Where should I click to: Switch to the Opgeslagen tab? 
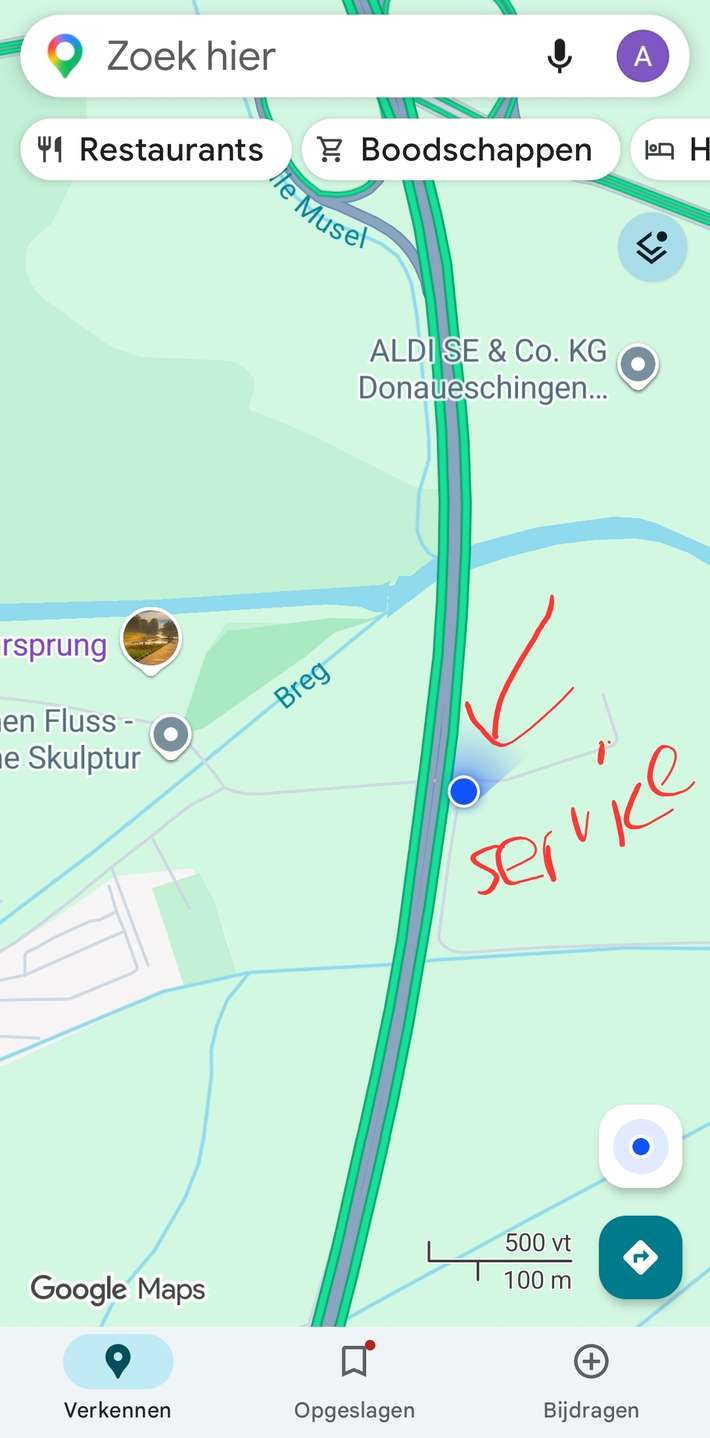point(354,1381)
